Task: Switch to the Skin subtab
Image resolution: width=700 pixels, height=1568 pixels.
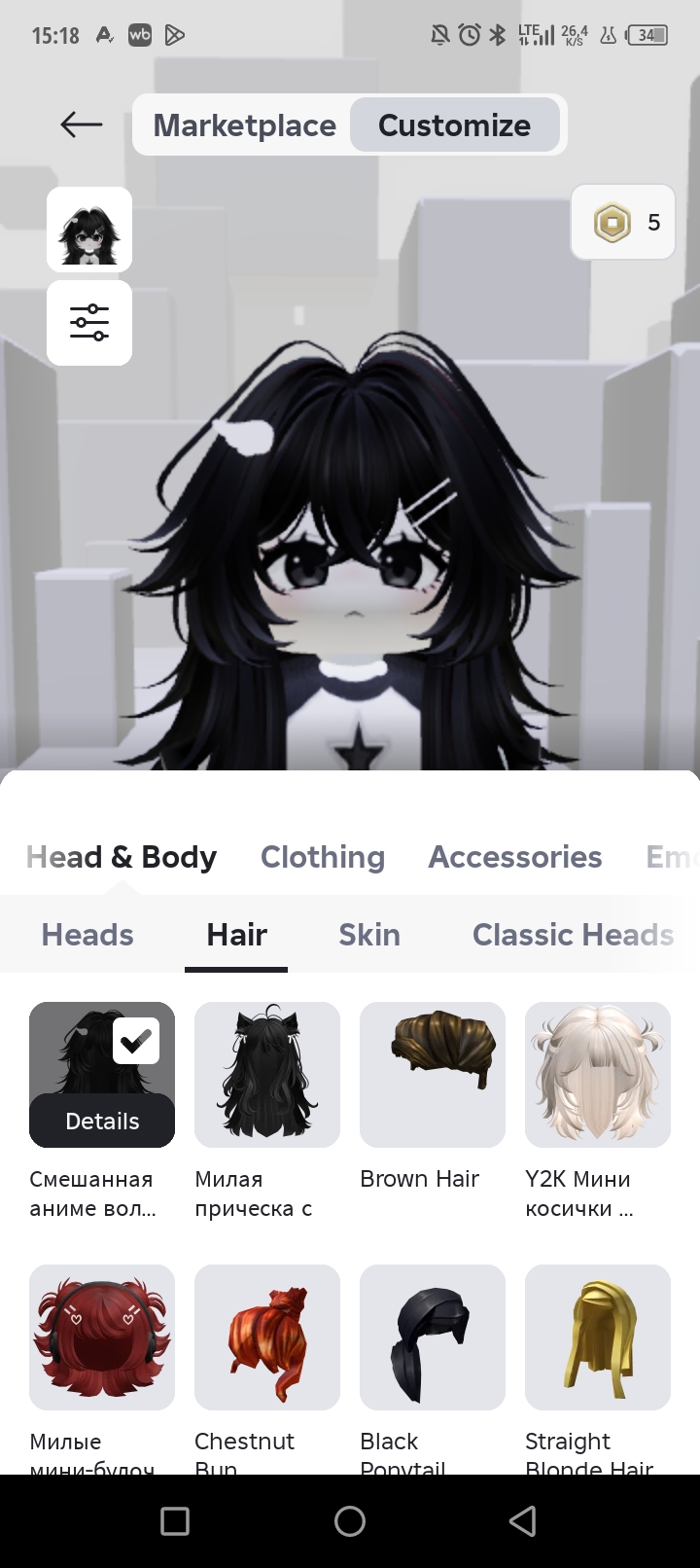Action: [369, 935]
